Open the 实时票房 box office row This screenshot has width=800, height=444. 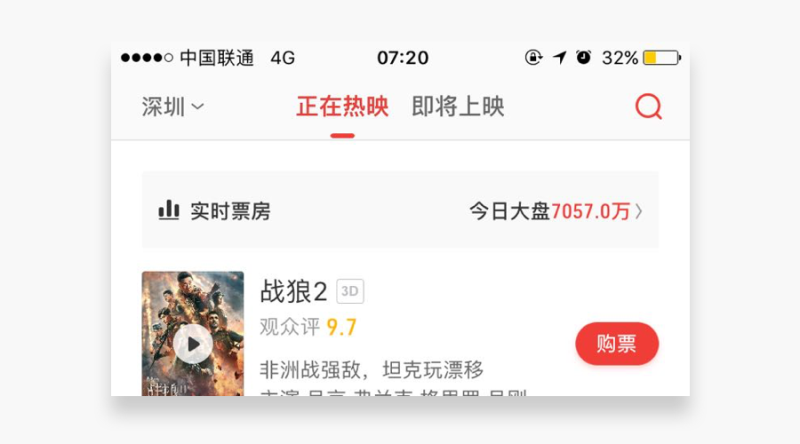[x=400, y=211]
